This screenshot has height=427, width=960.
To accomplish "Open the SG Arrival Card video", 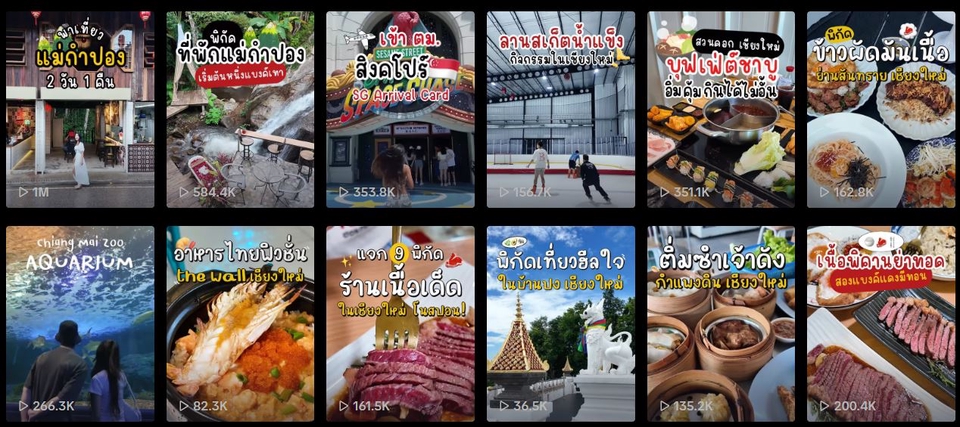I will pyautogui.click(x=400, y=110).
